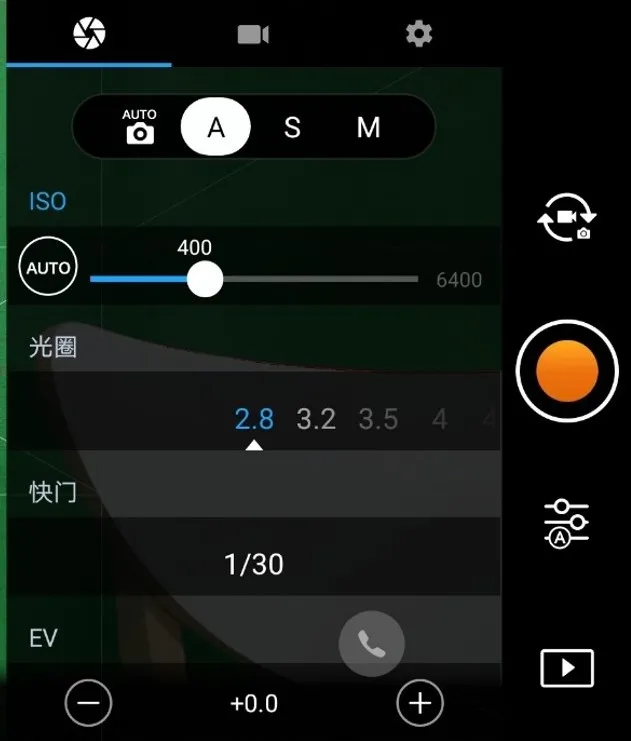Select aperture value 3.2
Image resolution: width=631 pixels, height=741 pixels.
point(316,419)
